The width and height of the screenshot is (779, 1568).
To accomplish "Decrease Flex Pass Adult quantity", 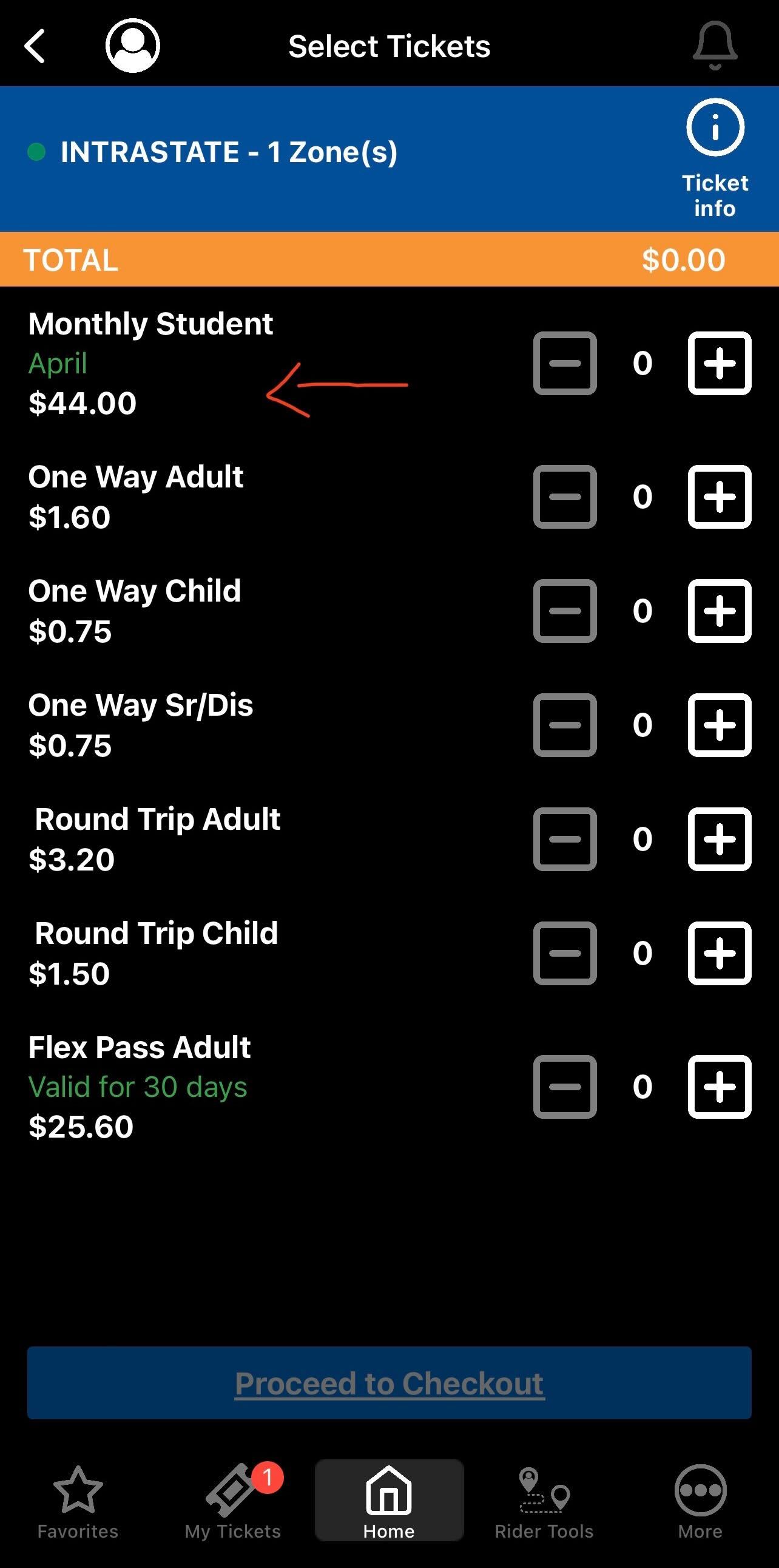I will [565, 1087].
